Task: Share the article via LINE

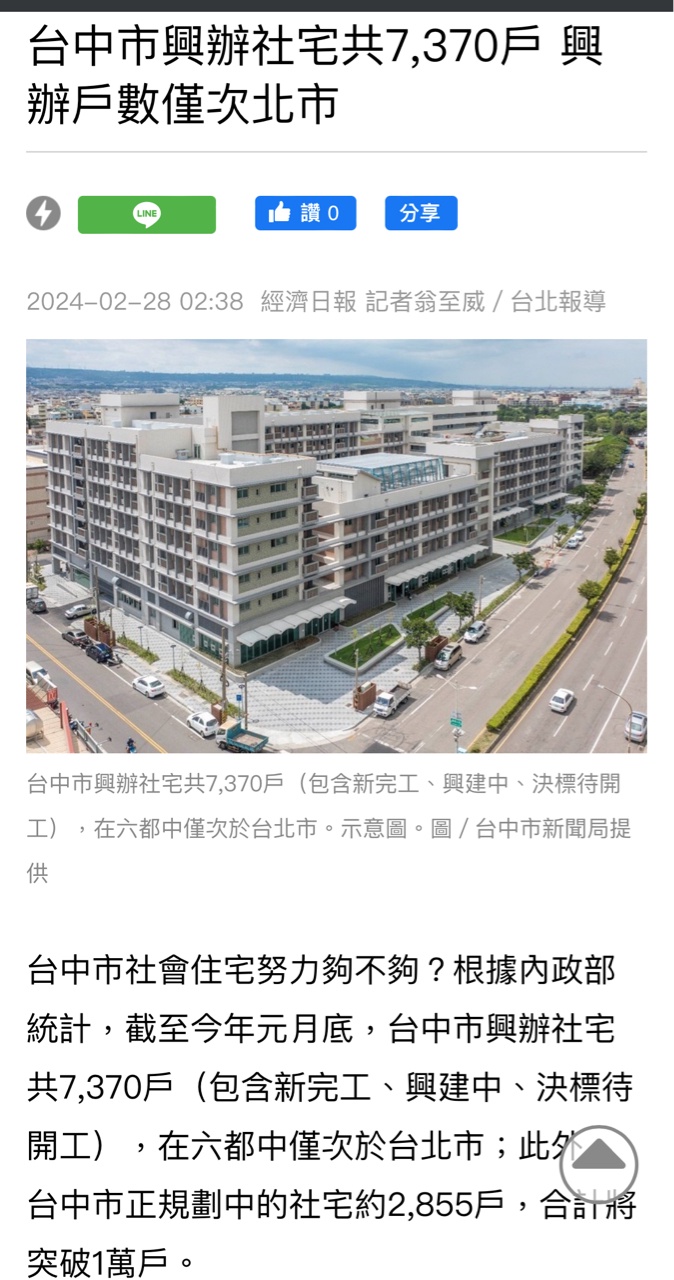Action: click(147, 214)
